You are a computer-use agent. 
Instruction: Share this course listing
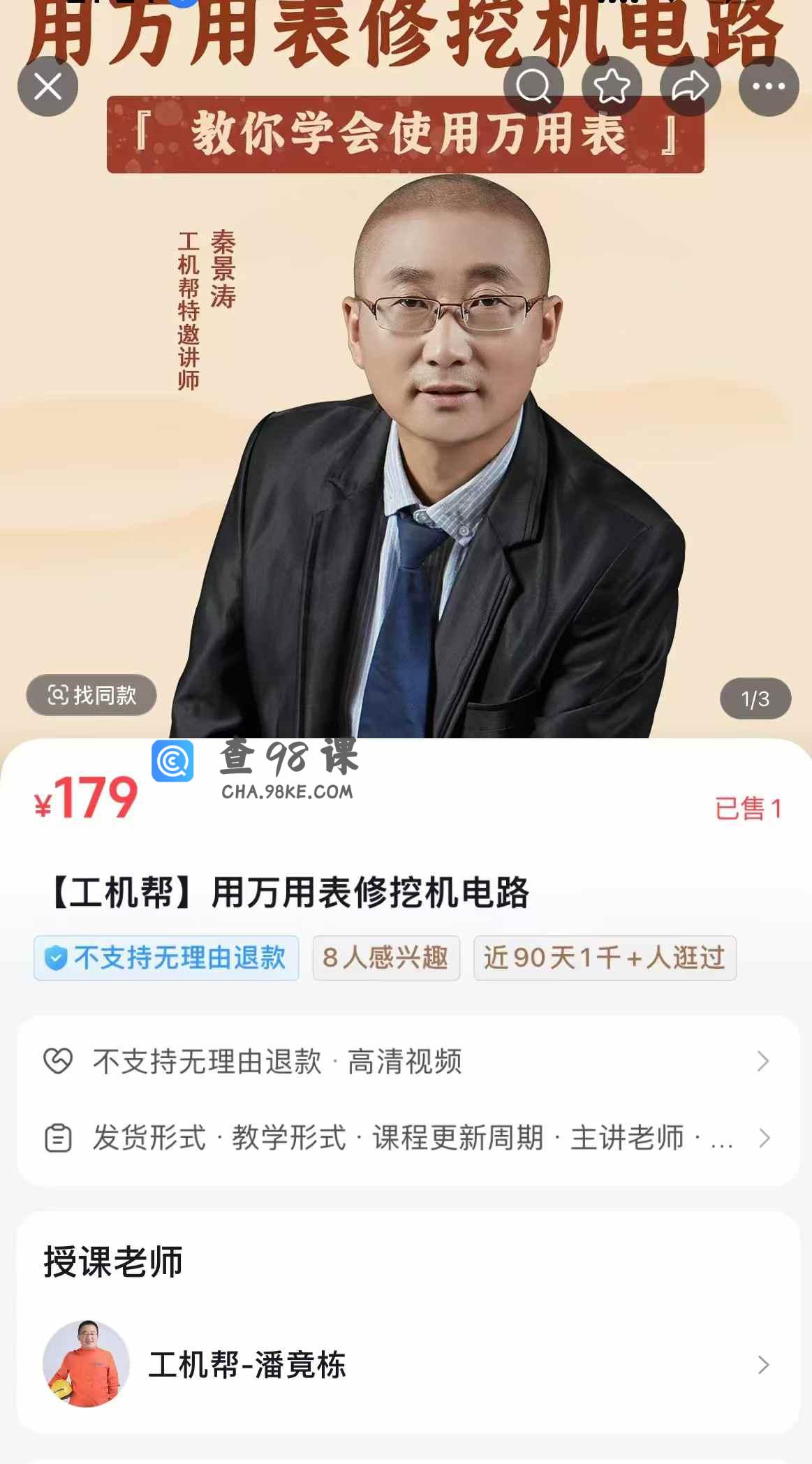[x=690, y=87]
